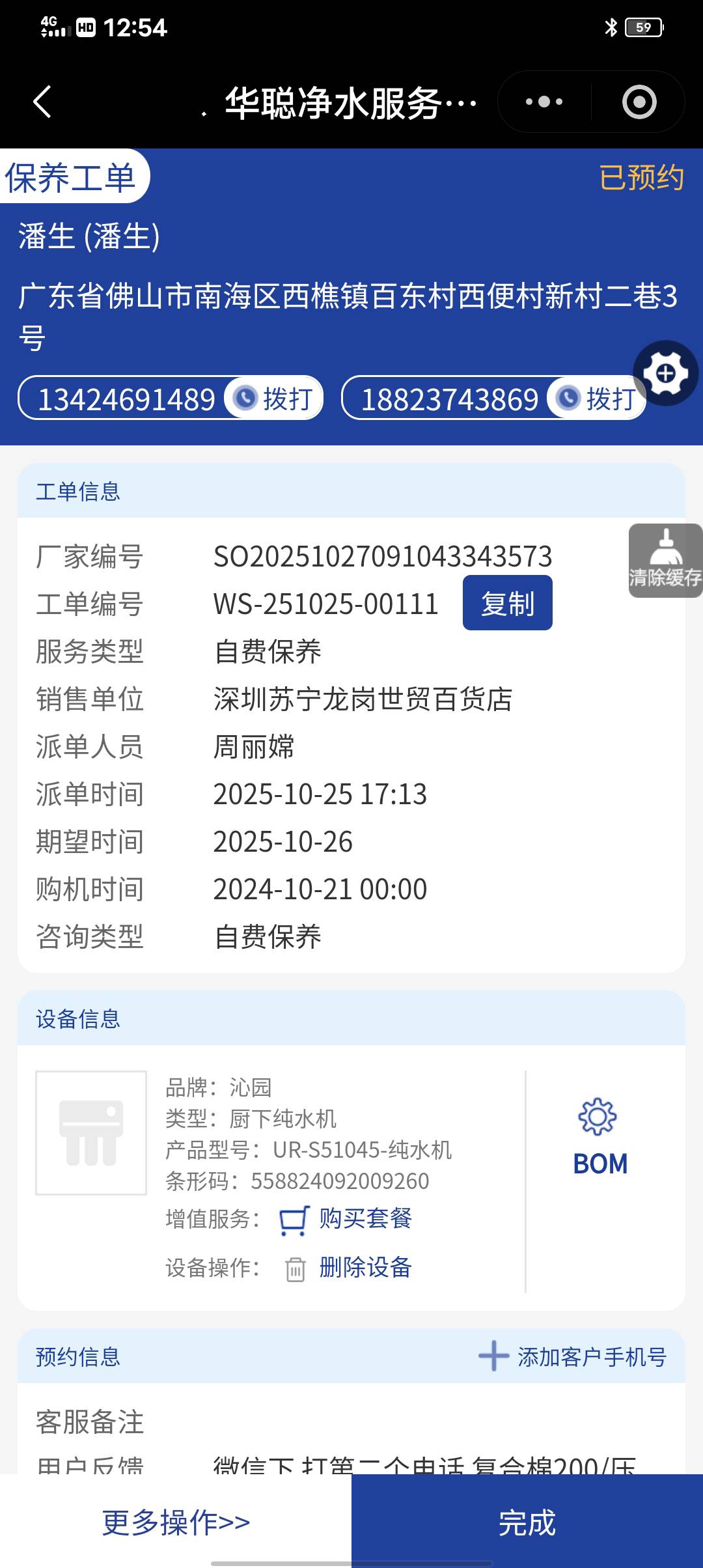703x1568 pixels.
Task: Call the second number 18823743869
Action: [x=597, y=399]
